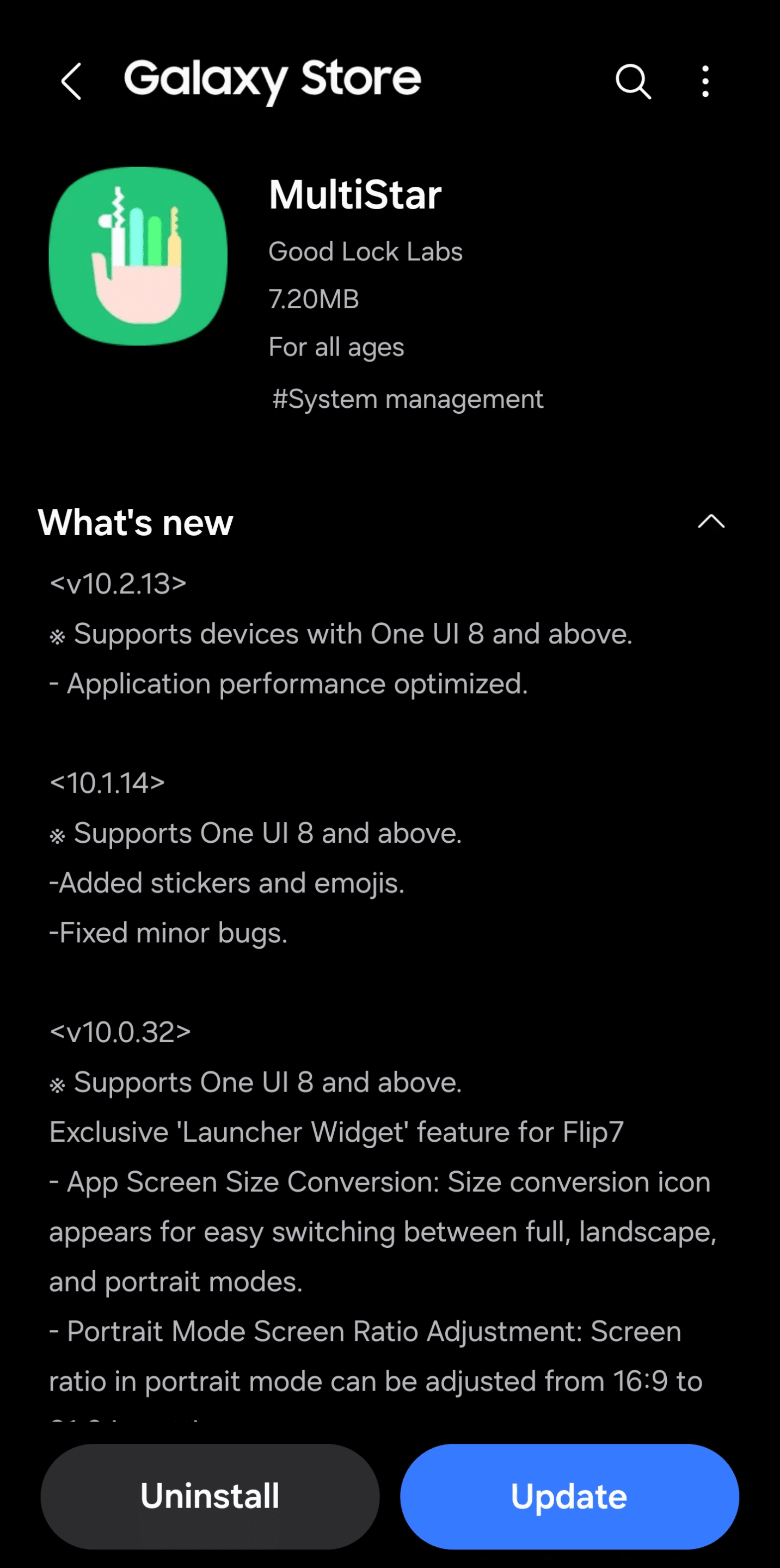Collapse the What's new section
Image resolution: width=780 pixels, height=1568 pixels.
[711, 522]
